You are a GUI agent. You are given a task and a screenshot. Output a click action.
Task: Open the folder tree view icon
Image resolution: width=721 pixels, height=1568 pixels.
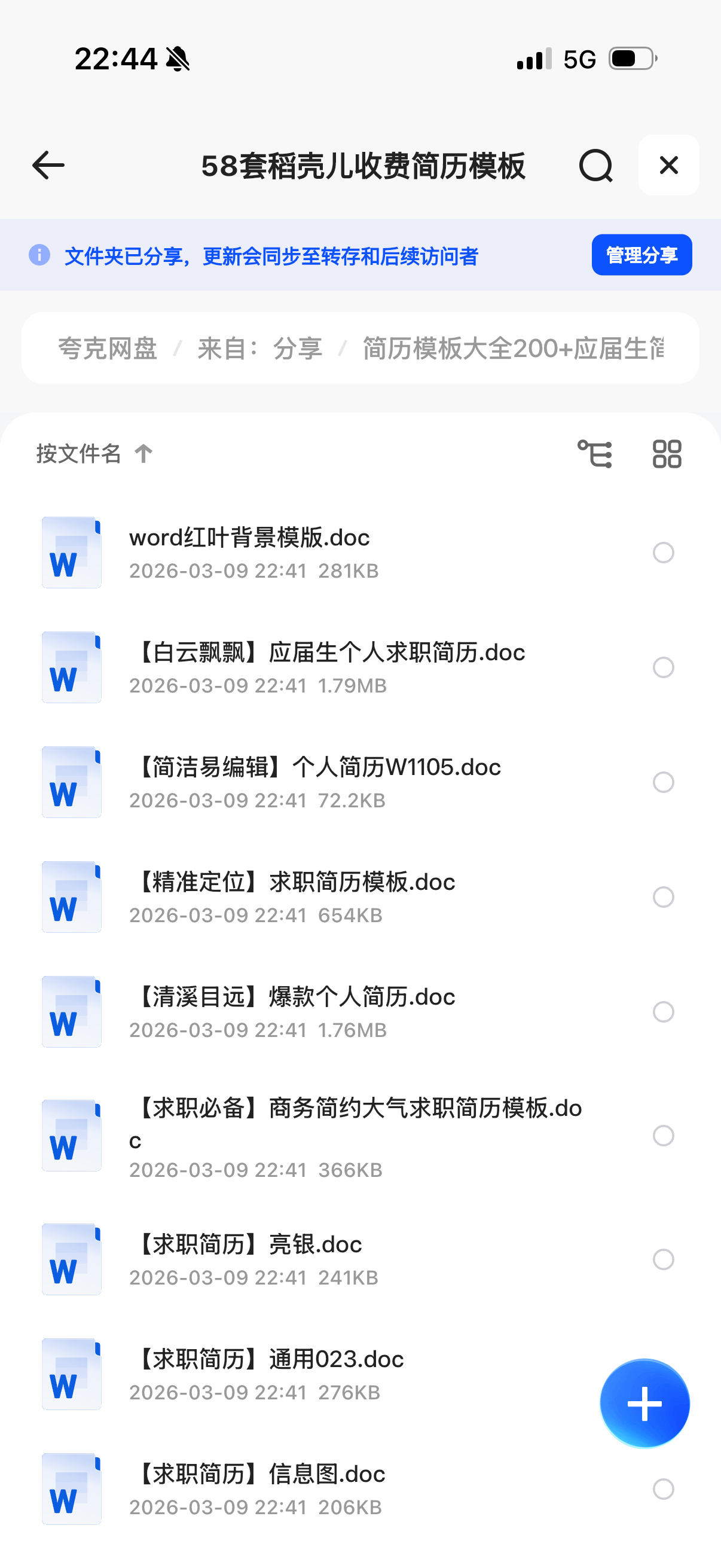594,454
